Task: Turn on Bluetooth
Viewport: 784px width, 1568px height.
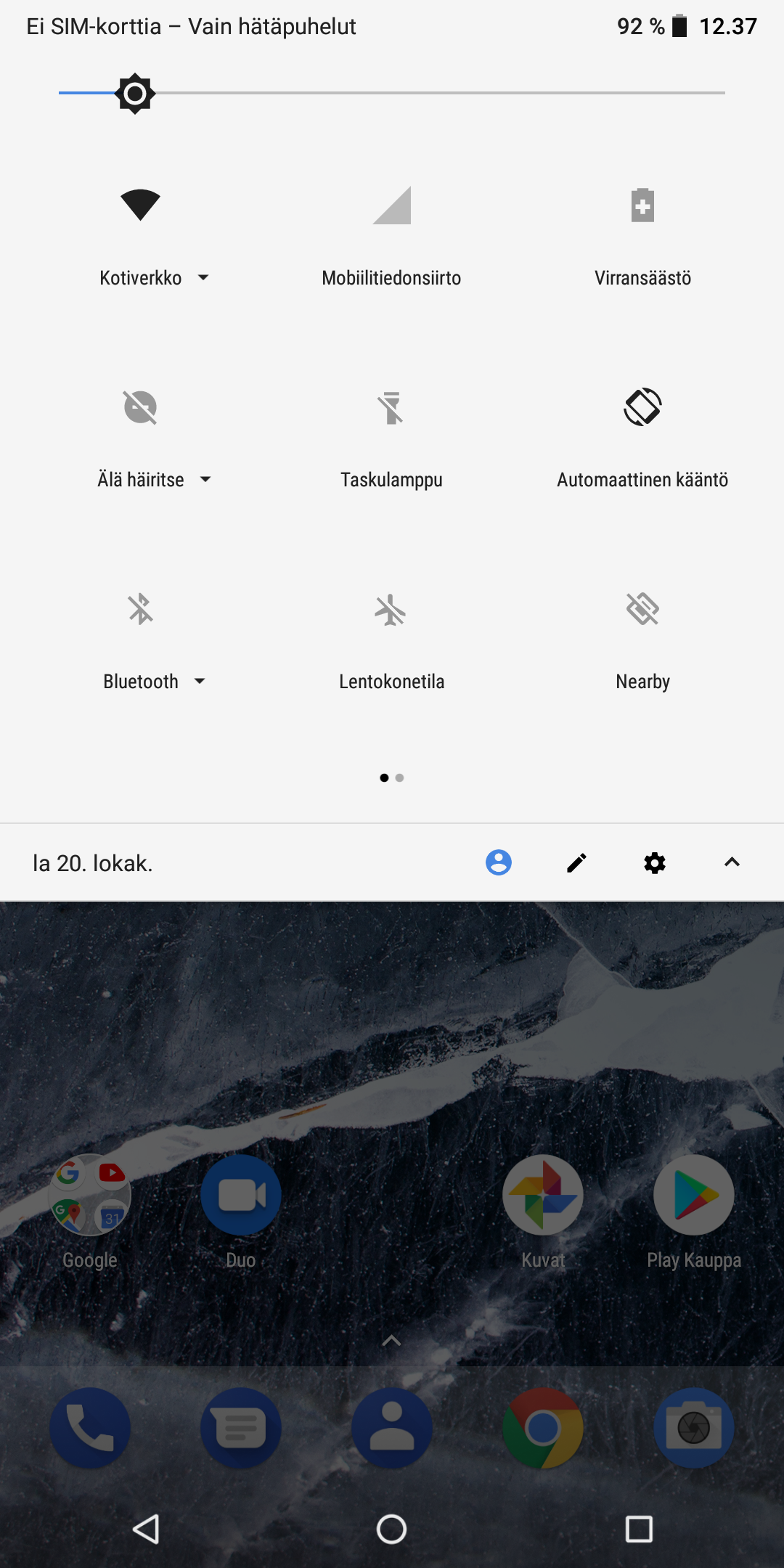Action: tap(140, 609)
